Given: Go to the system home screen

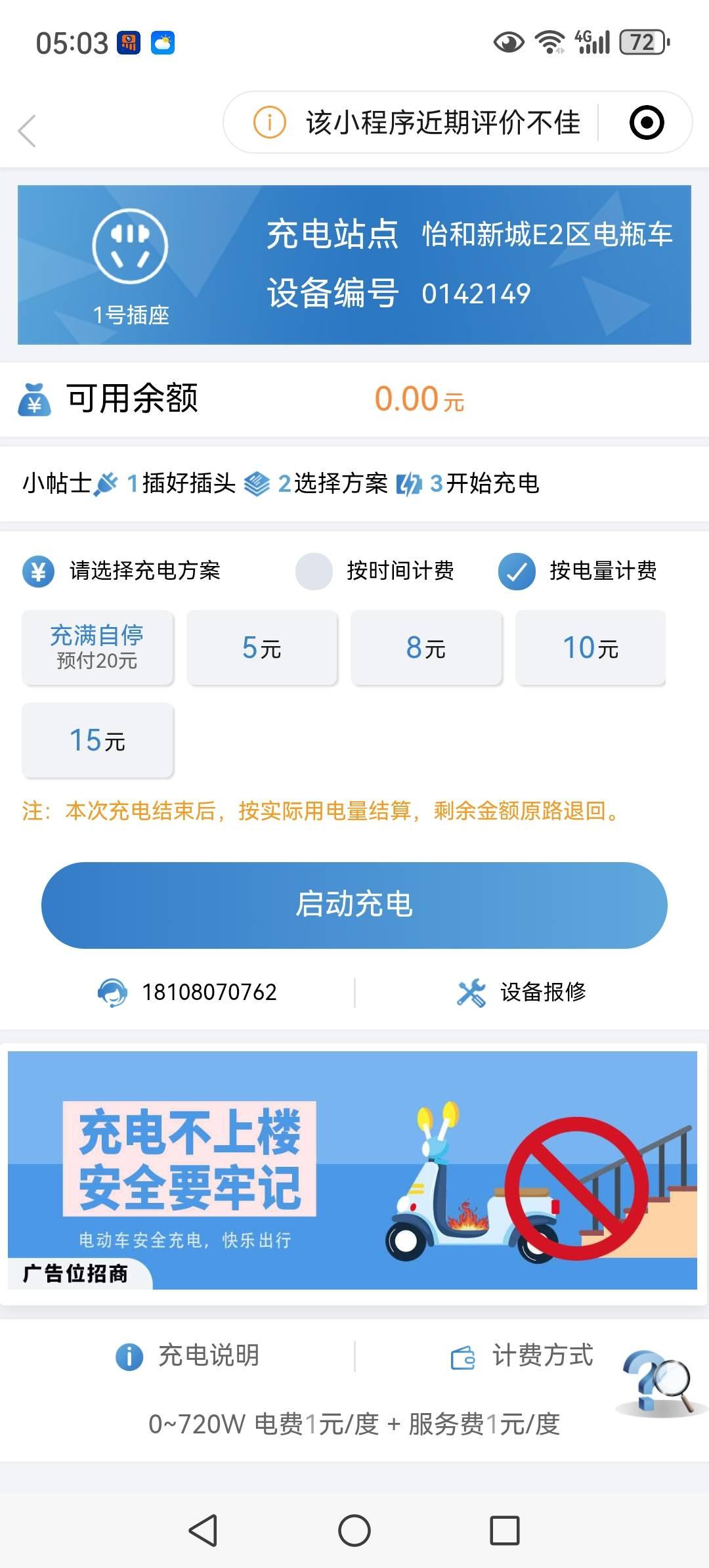Looking at the screenshot, I should pyautogui.click(x=354, y=1531).
